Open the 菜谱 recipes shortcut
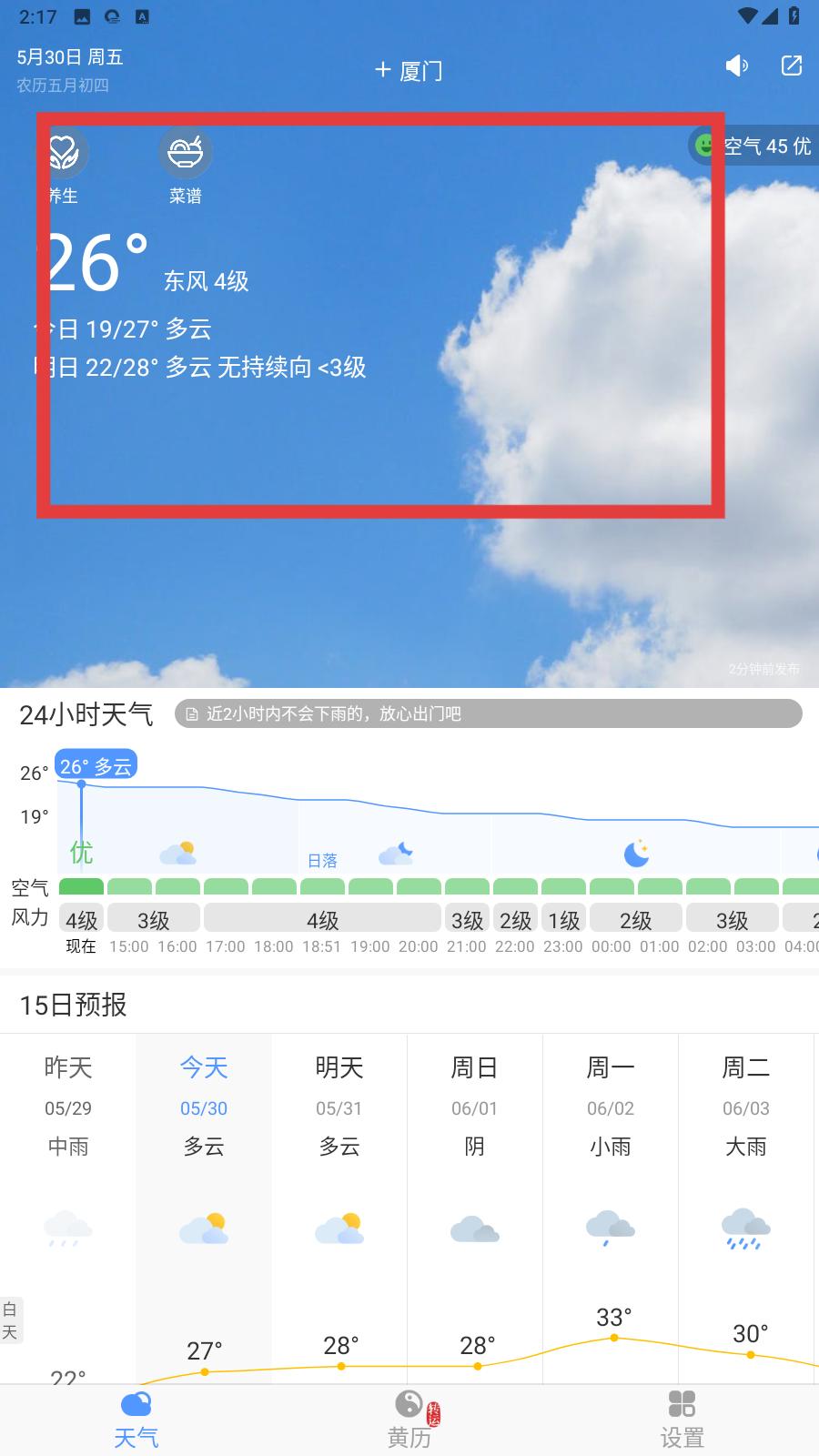Viewport: 819px width, 1456px height. click(x=186, y=166)
